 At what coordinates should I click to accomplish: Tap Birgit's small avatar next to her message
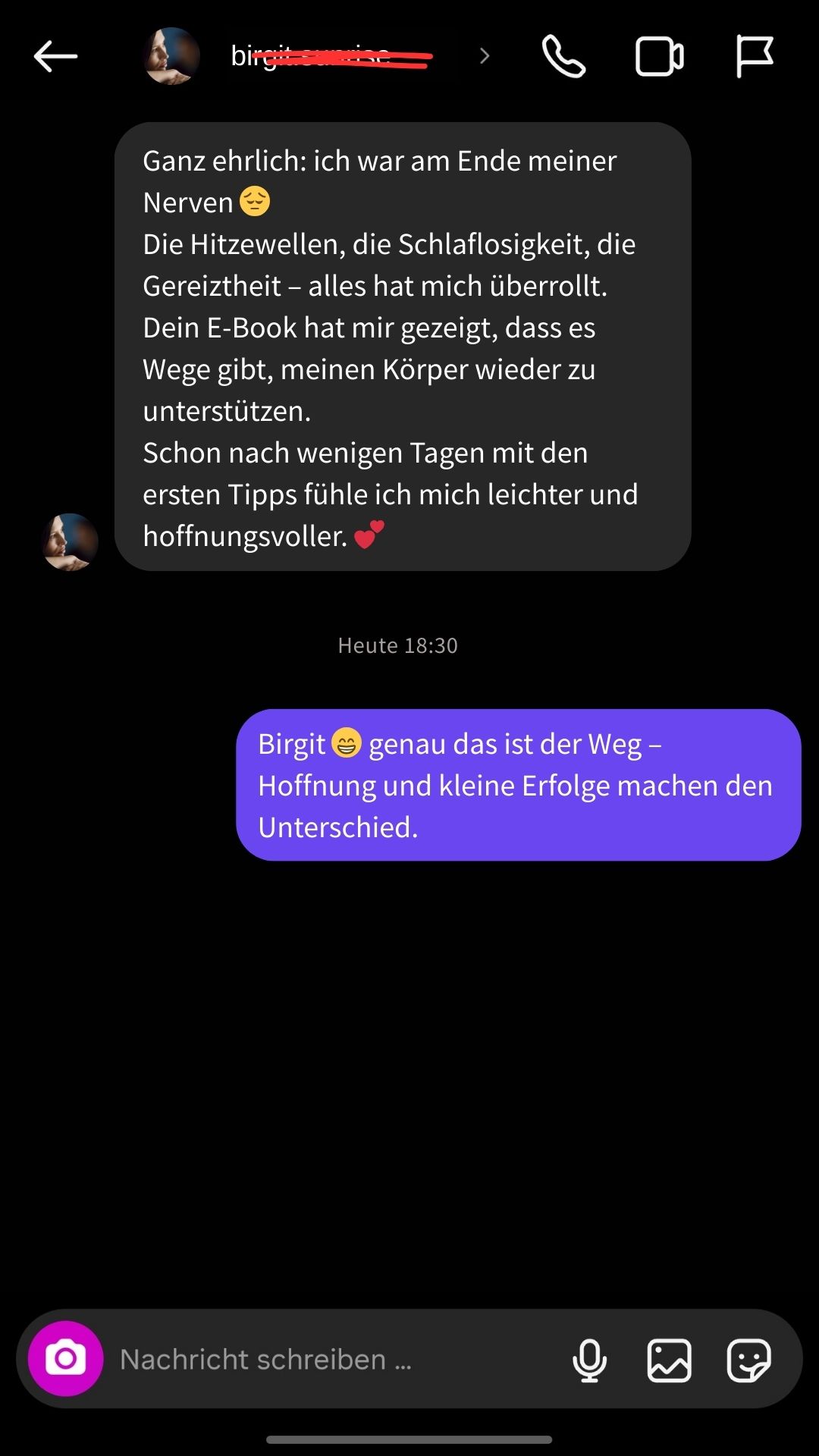[x=69, y=541]
